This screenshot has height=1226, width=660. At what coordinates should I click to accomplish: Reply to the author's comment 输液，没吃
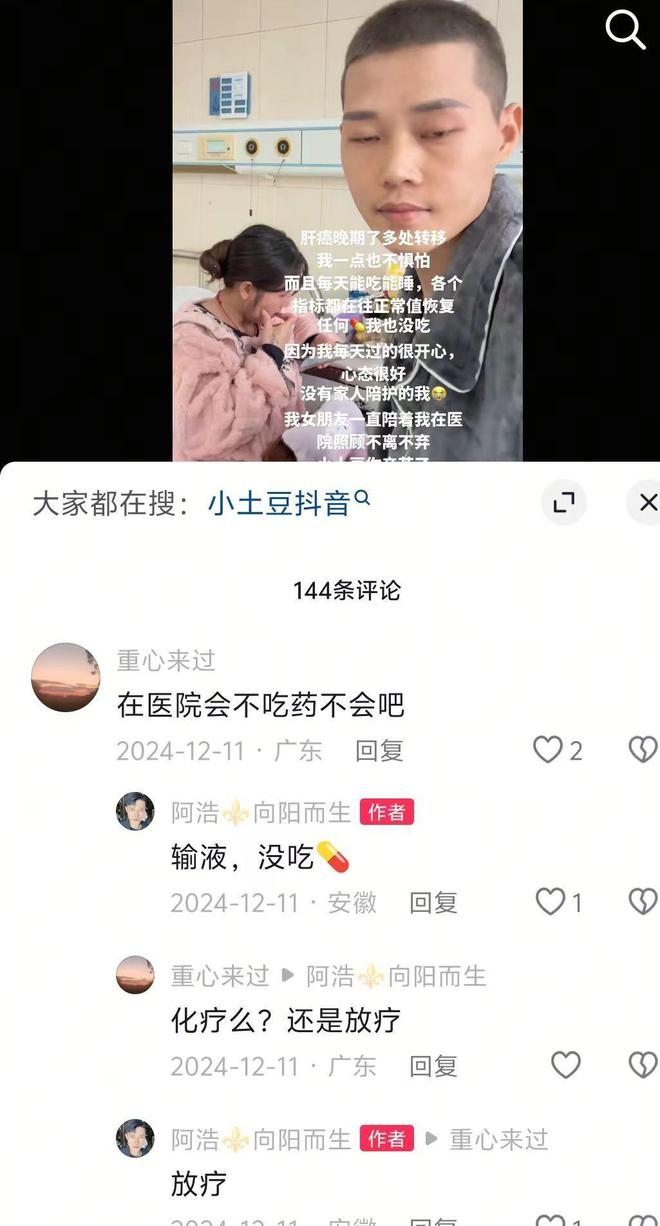pos(433,903)
